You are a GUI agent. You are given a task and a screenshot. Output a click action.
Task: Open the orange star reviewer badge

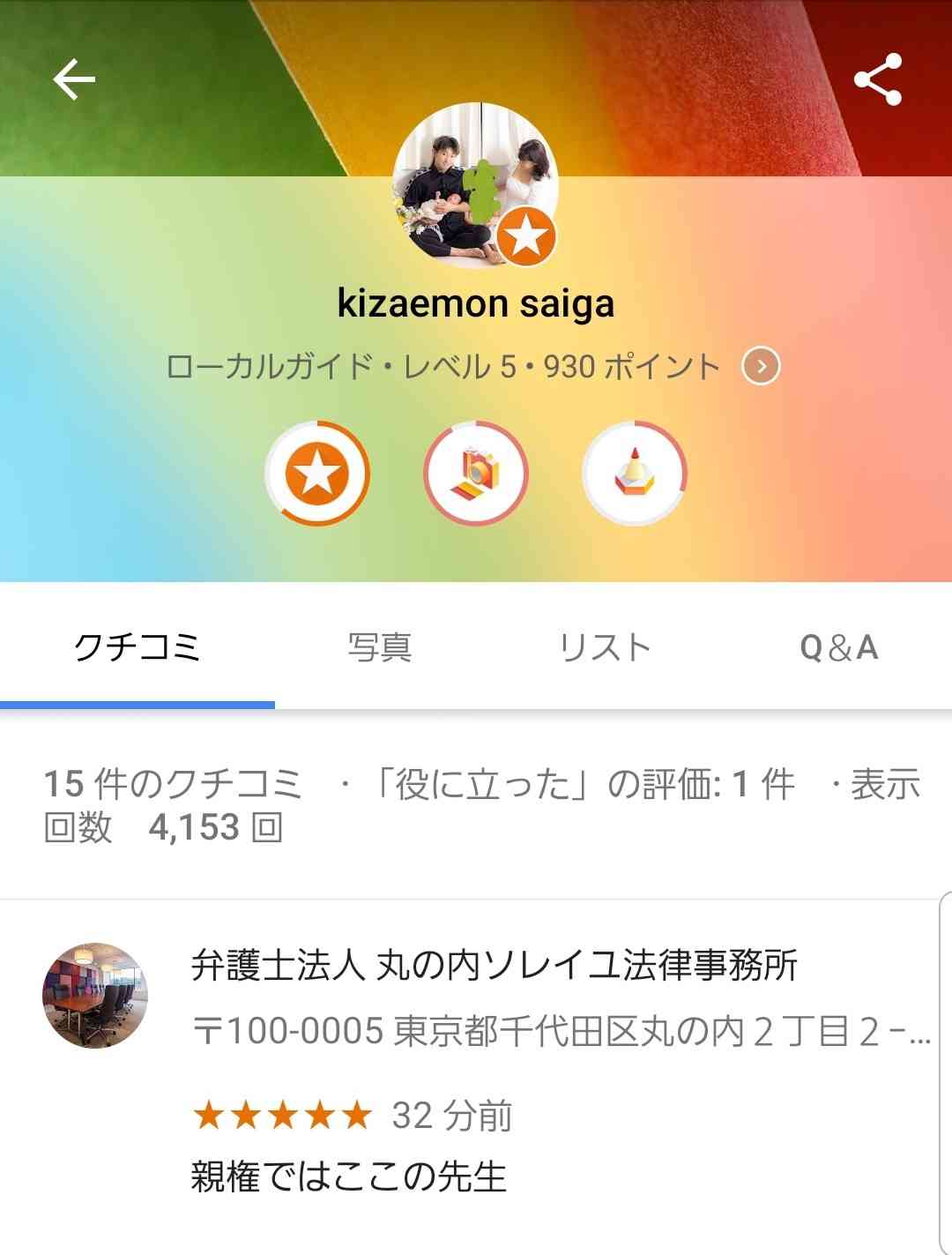pos(317,474)
